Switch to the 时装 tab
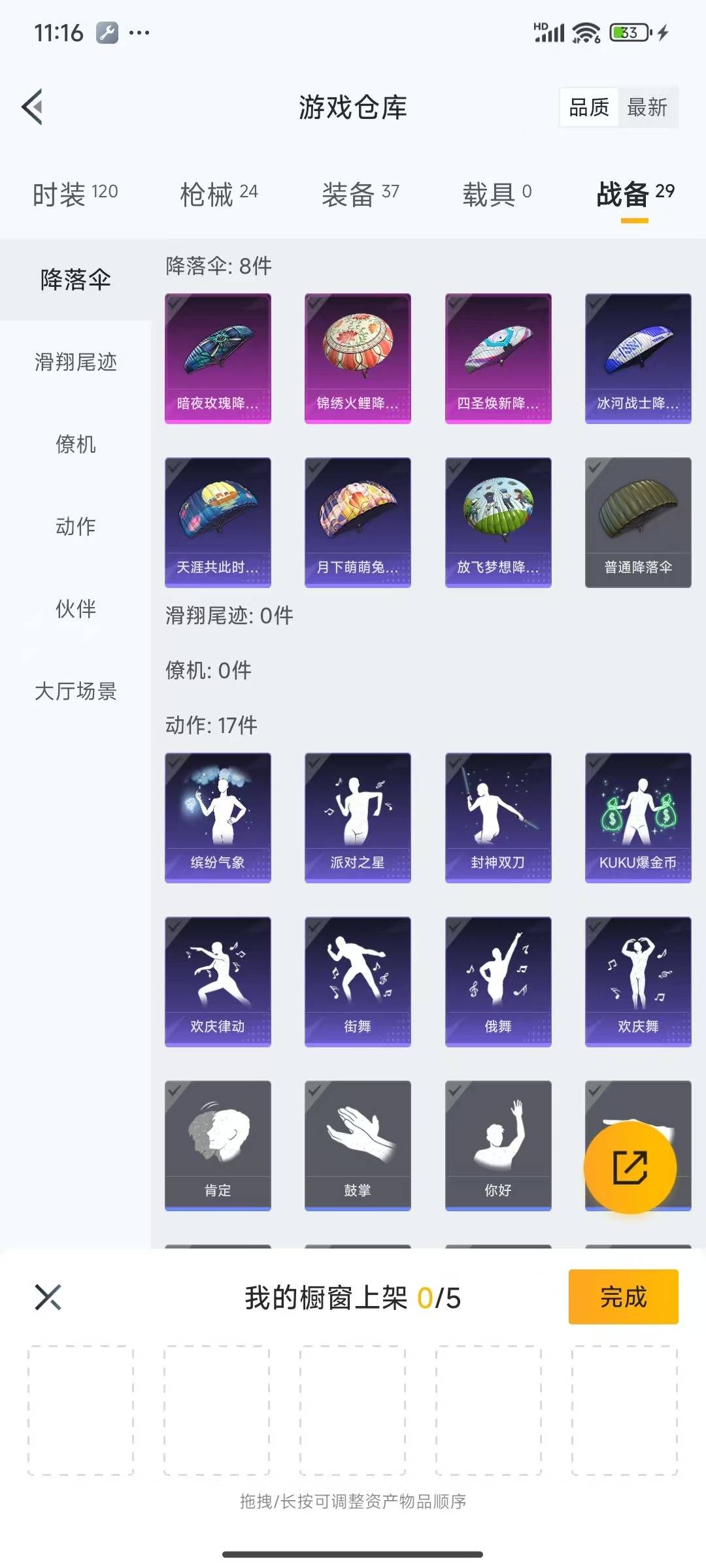 75,194
